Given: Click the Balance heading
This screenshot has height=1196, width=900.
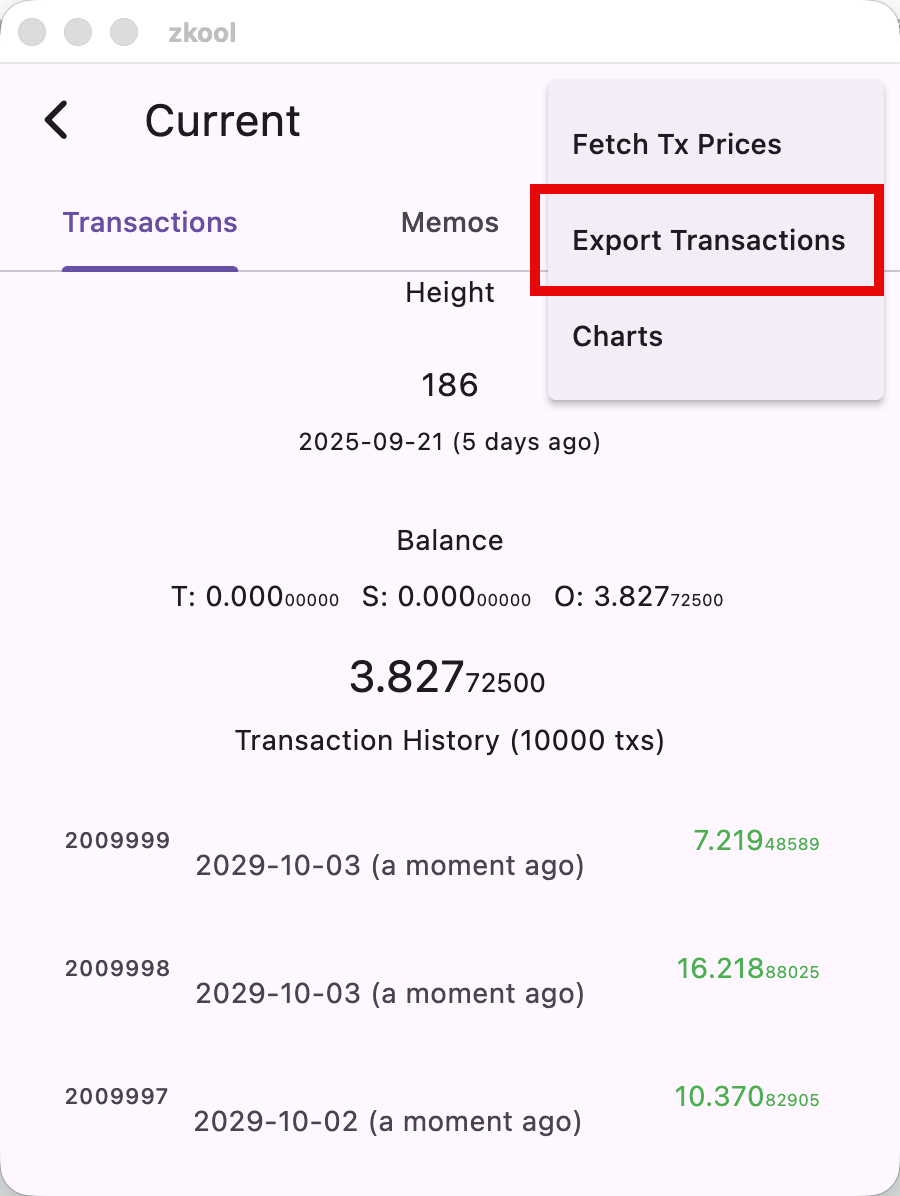Looking at the screenshot, I should tap(449, 540).
